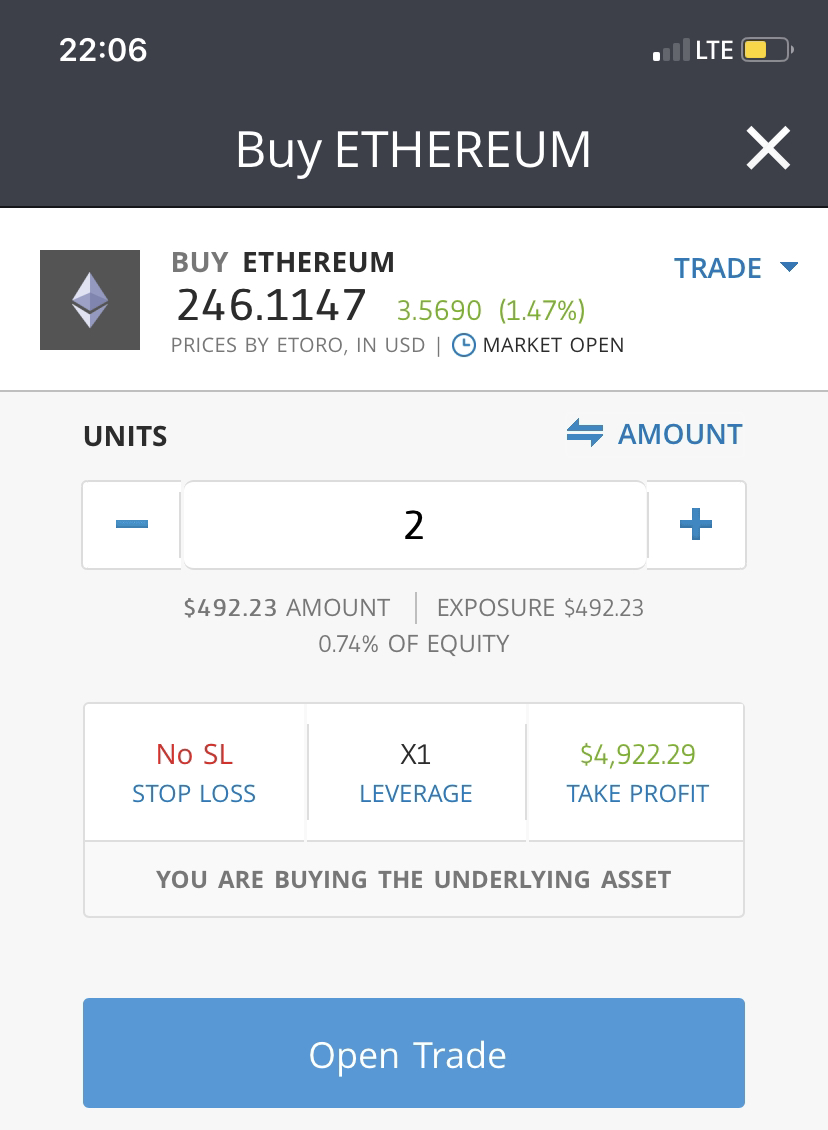Decrease units with the minus button
This screenshot has height=1130, width=828.
coord(132,525)
